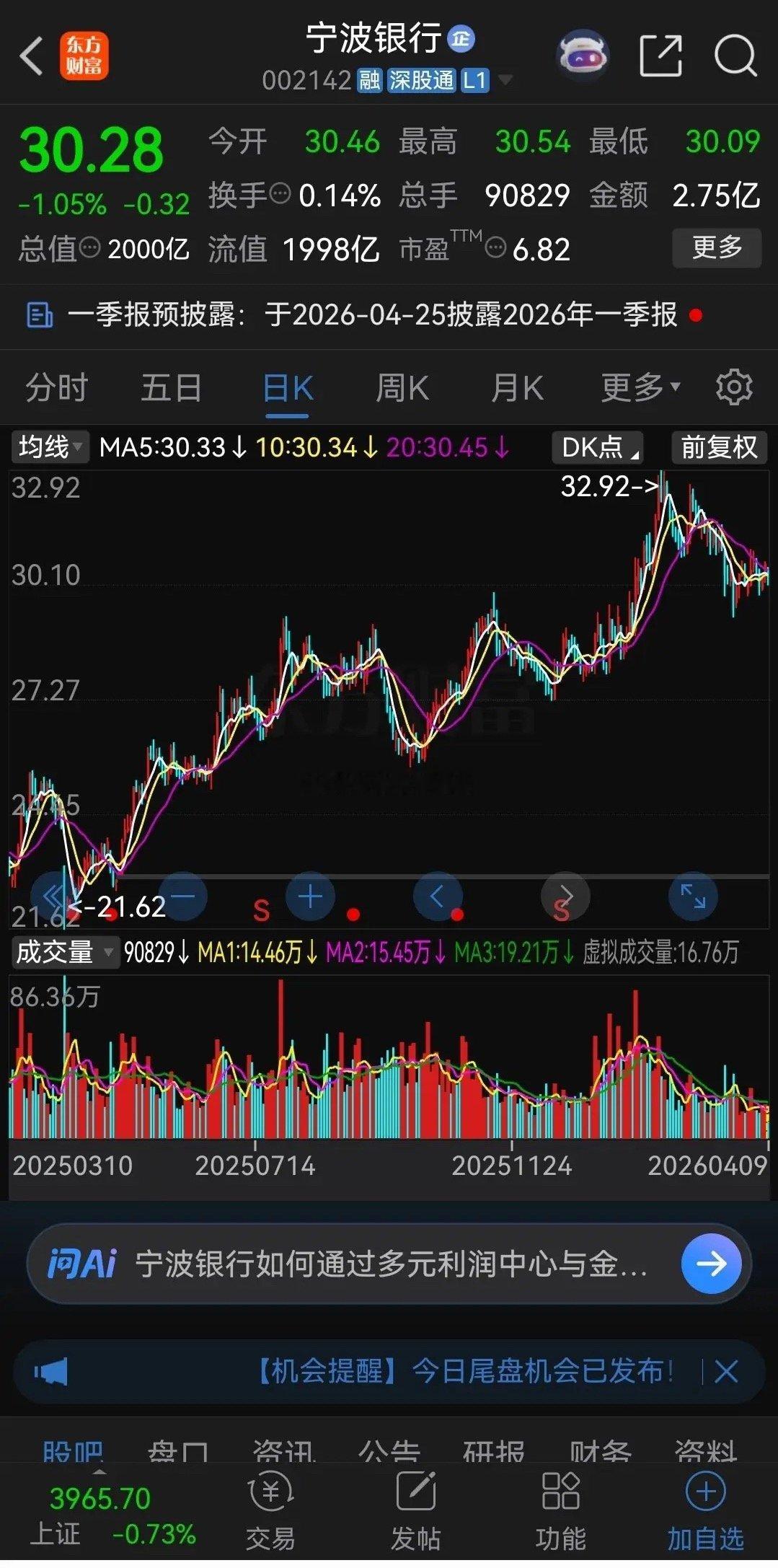Zoom in on the chart with plus icon

pos(309,896)
